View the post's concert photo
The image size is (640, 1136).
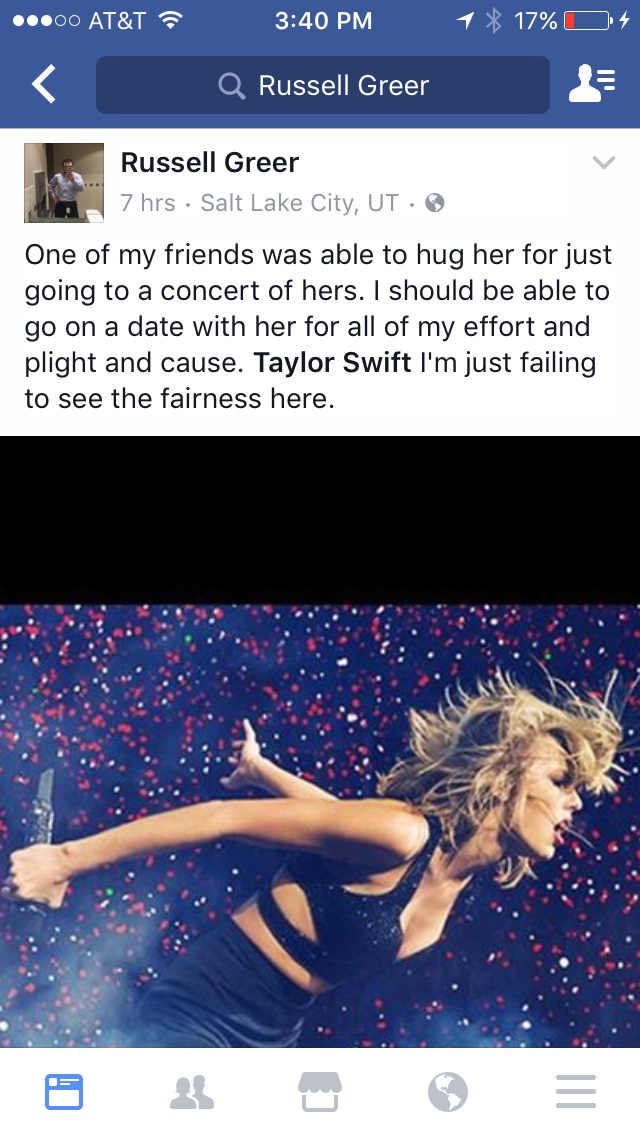tap(320, 742)
